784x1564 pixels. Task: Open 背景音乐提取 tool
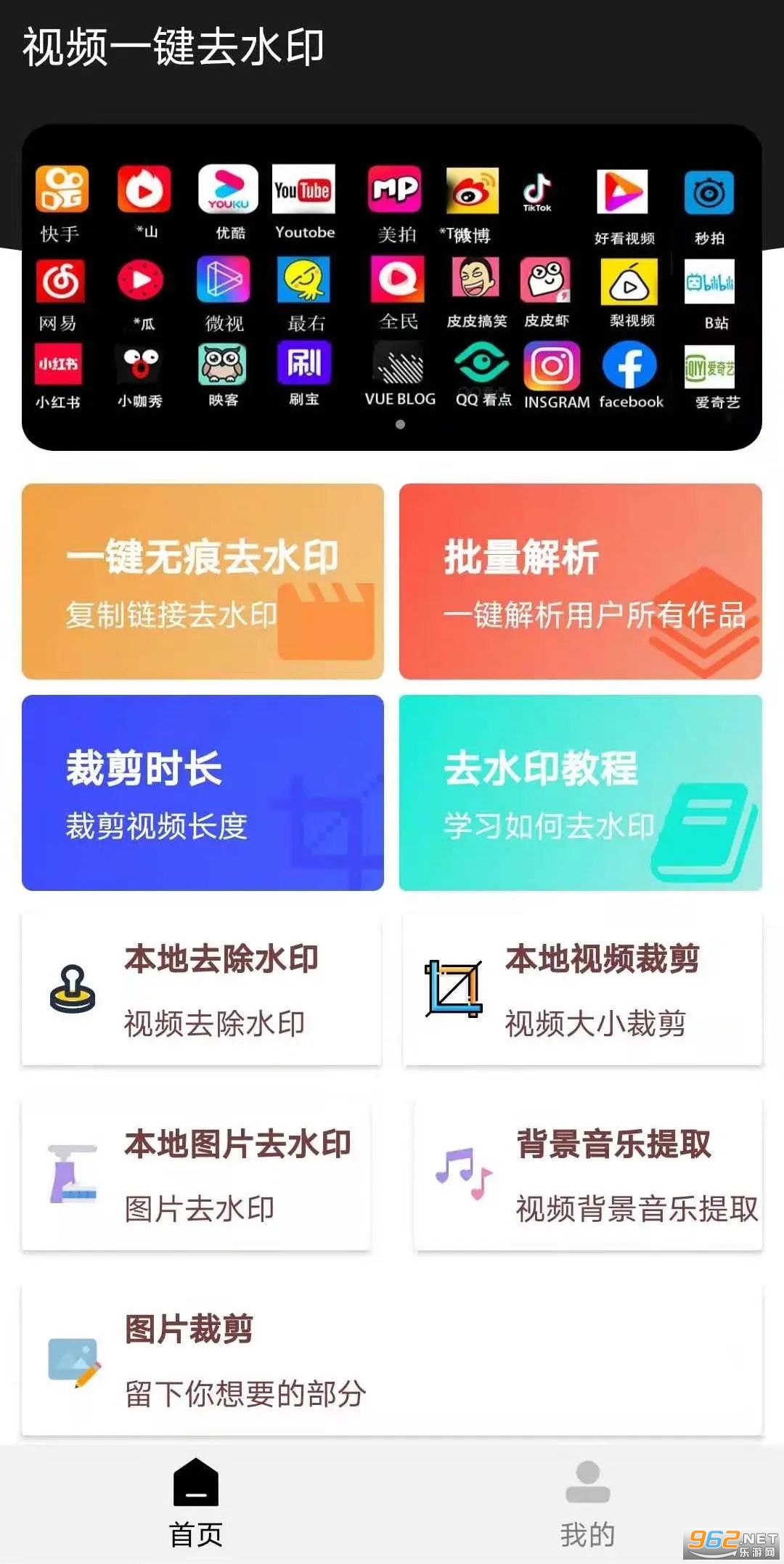coord(588,1174)
